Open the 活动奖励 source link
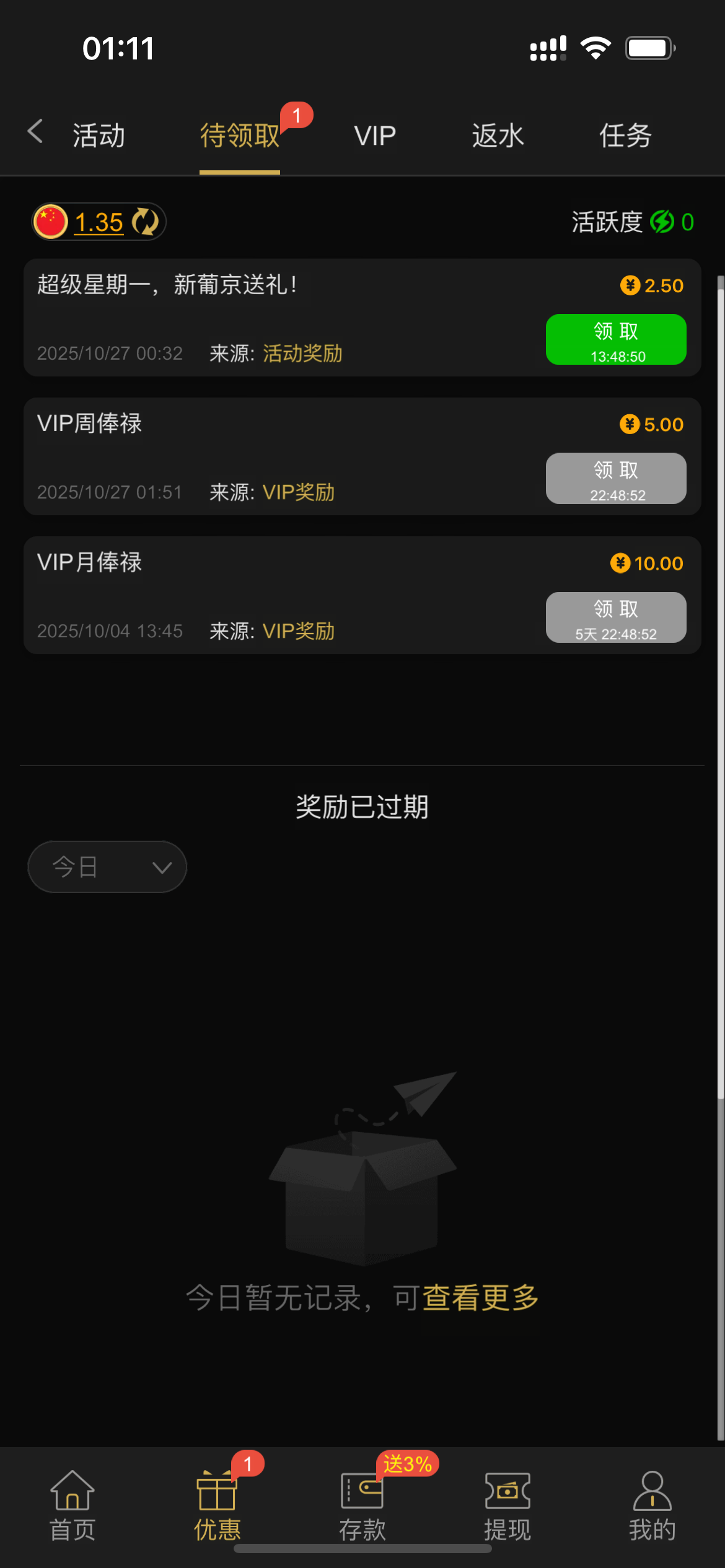Viewport: 725px width, 1568px height. (302, 354)
